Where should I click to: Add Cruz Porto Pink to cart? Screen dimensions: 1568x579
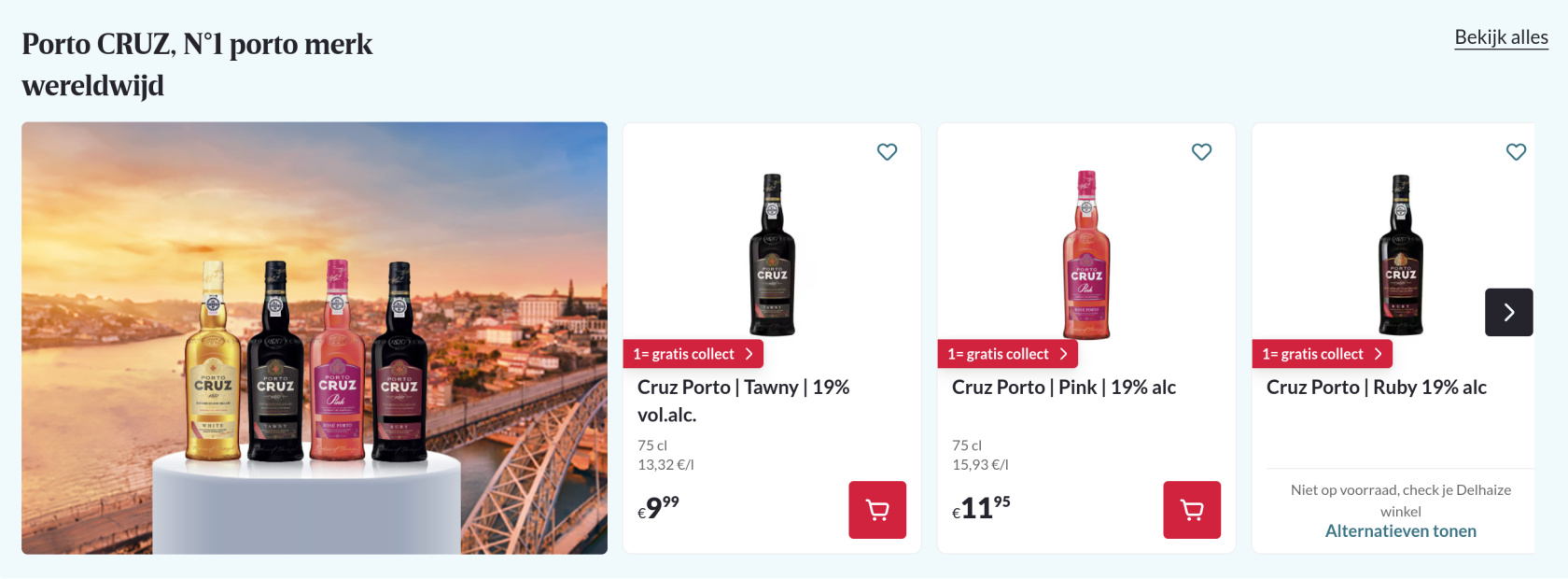click(x=1191, y=510)
